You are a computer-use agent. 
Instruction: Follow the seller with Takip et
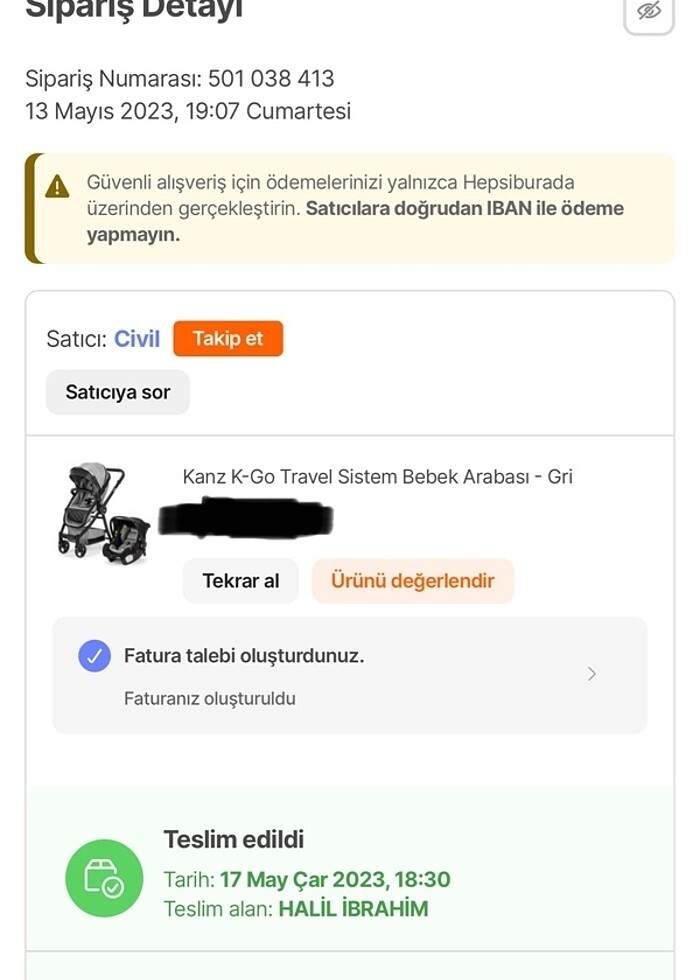click(228, 339)
